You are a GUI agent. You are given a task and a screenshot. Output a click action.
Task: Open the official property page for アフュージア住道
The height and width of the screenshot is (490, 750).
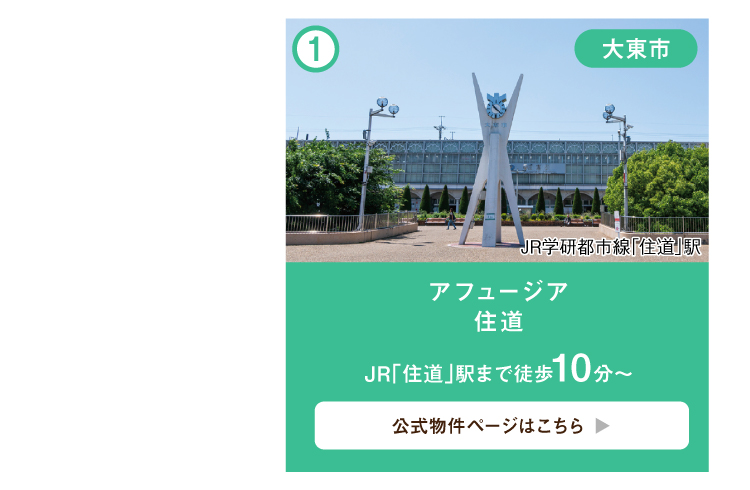(501, 426)
